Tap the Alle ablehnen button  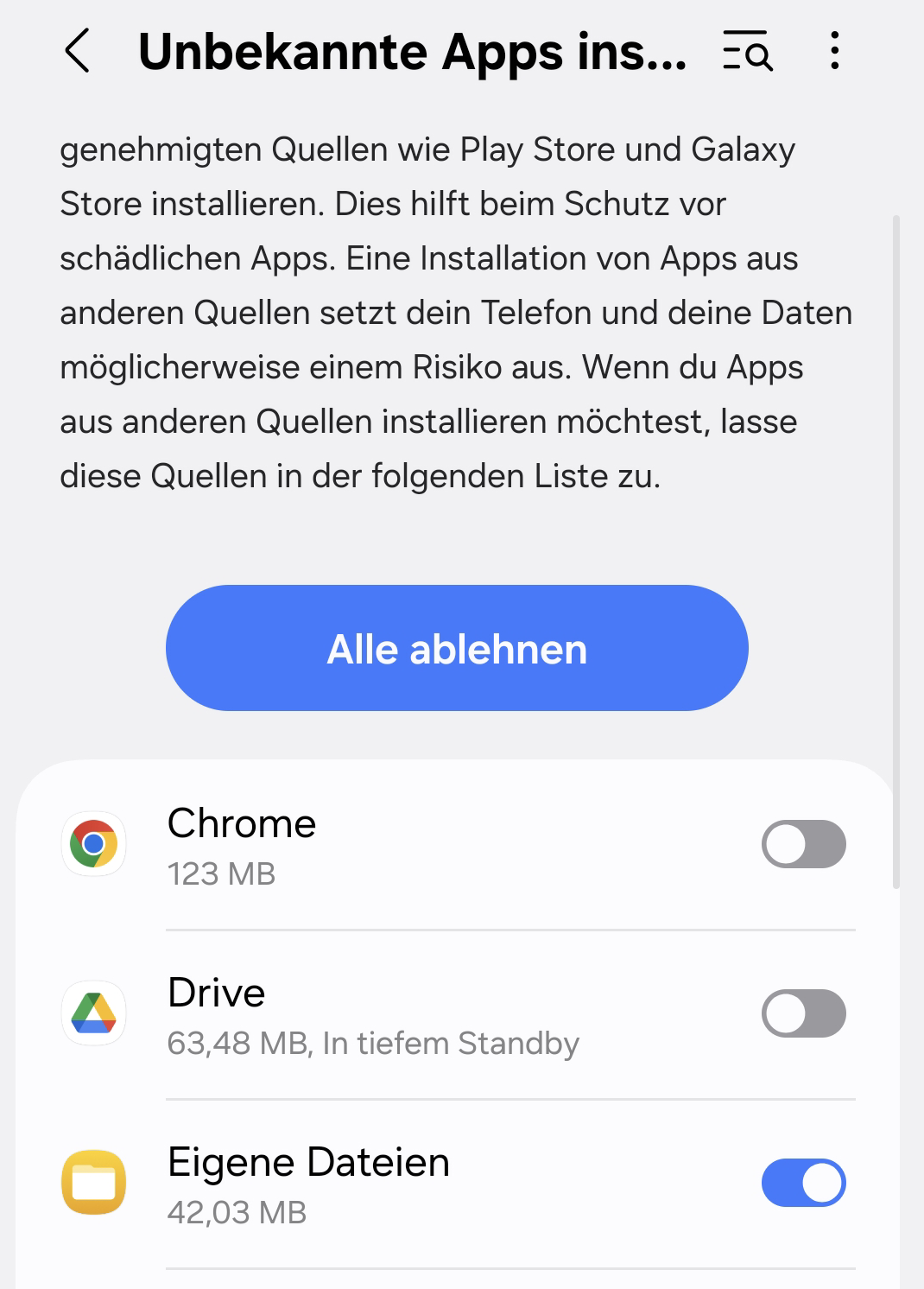(457, 648)
